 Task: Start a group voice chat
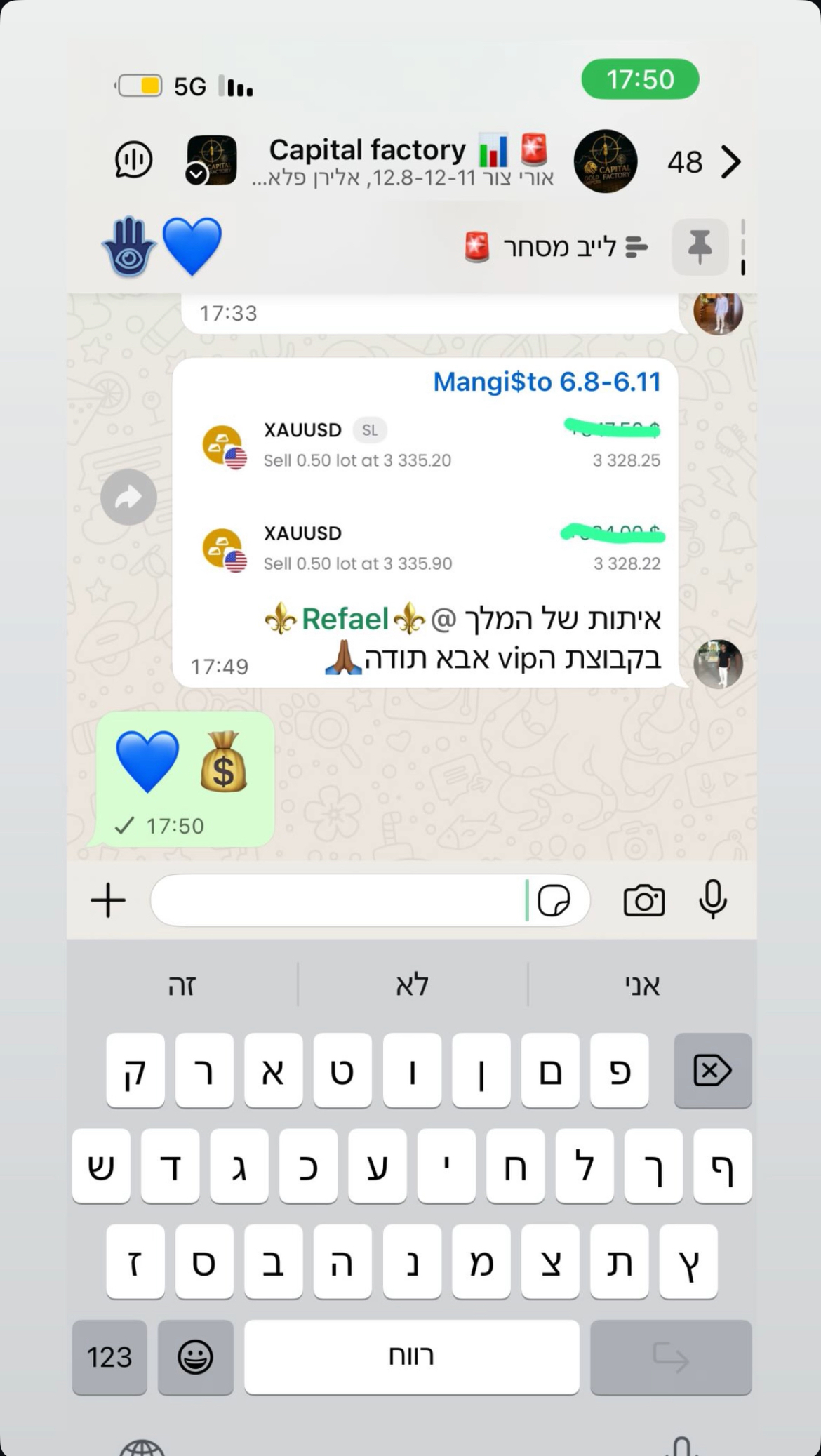[133, 160]
